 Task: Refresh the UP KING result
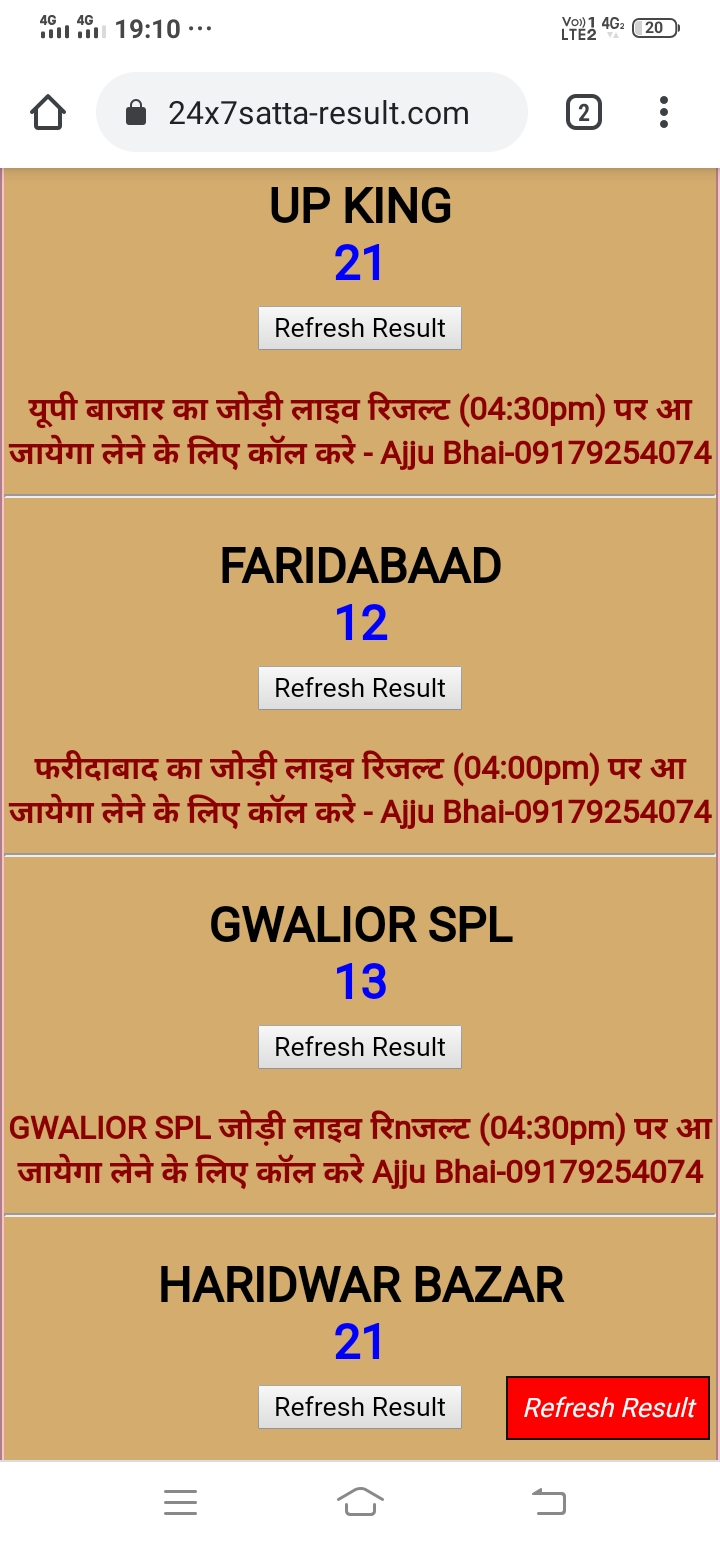(x=360, y=328)
